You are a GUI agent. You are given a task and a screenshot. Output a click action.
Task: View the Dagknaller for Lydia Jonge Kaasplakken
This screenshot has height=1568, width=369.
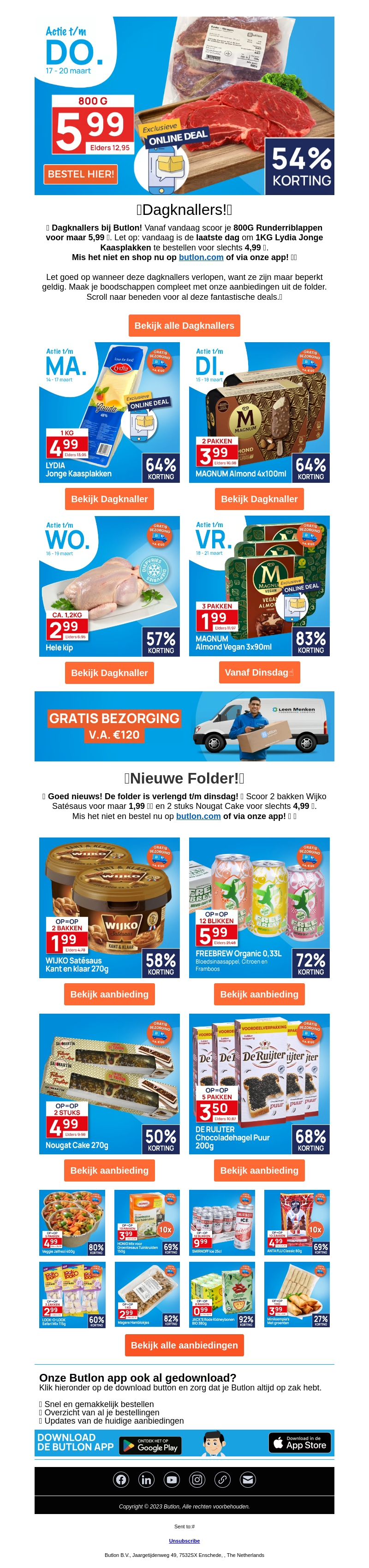[x=109, y=499]
